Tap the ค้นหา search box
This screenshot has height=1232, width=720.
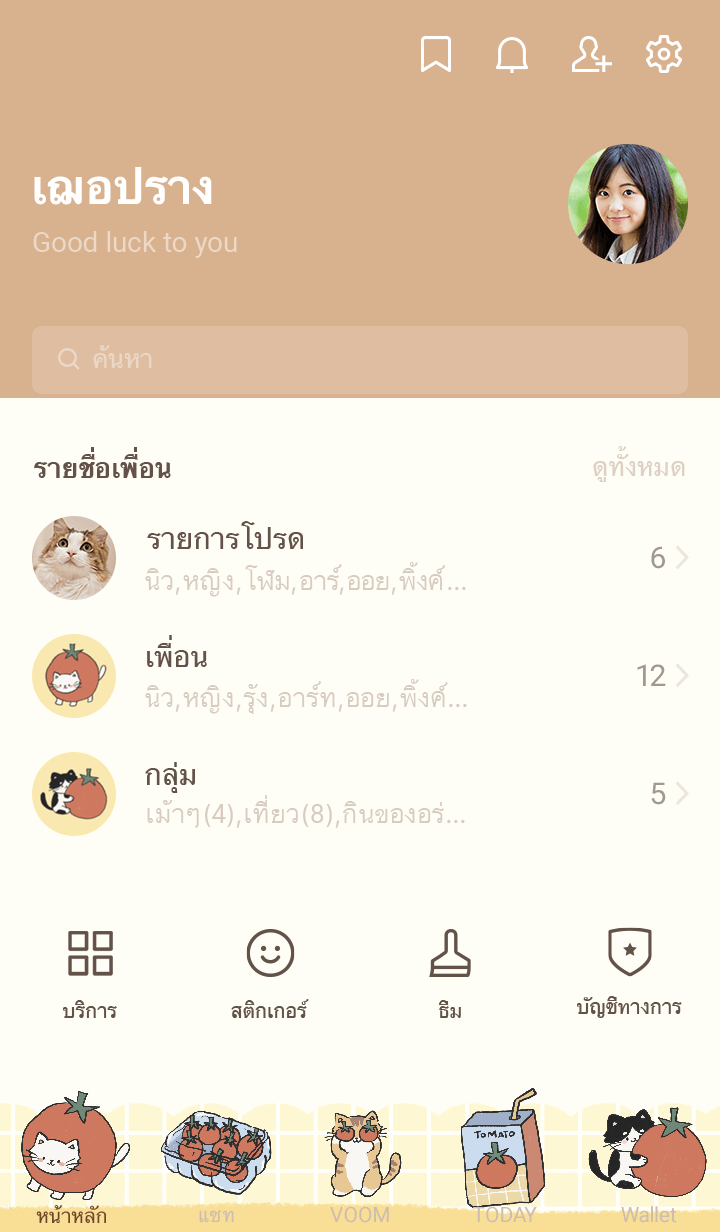pyautogui.click(x=360, y=359)
